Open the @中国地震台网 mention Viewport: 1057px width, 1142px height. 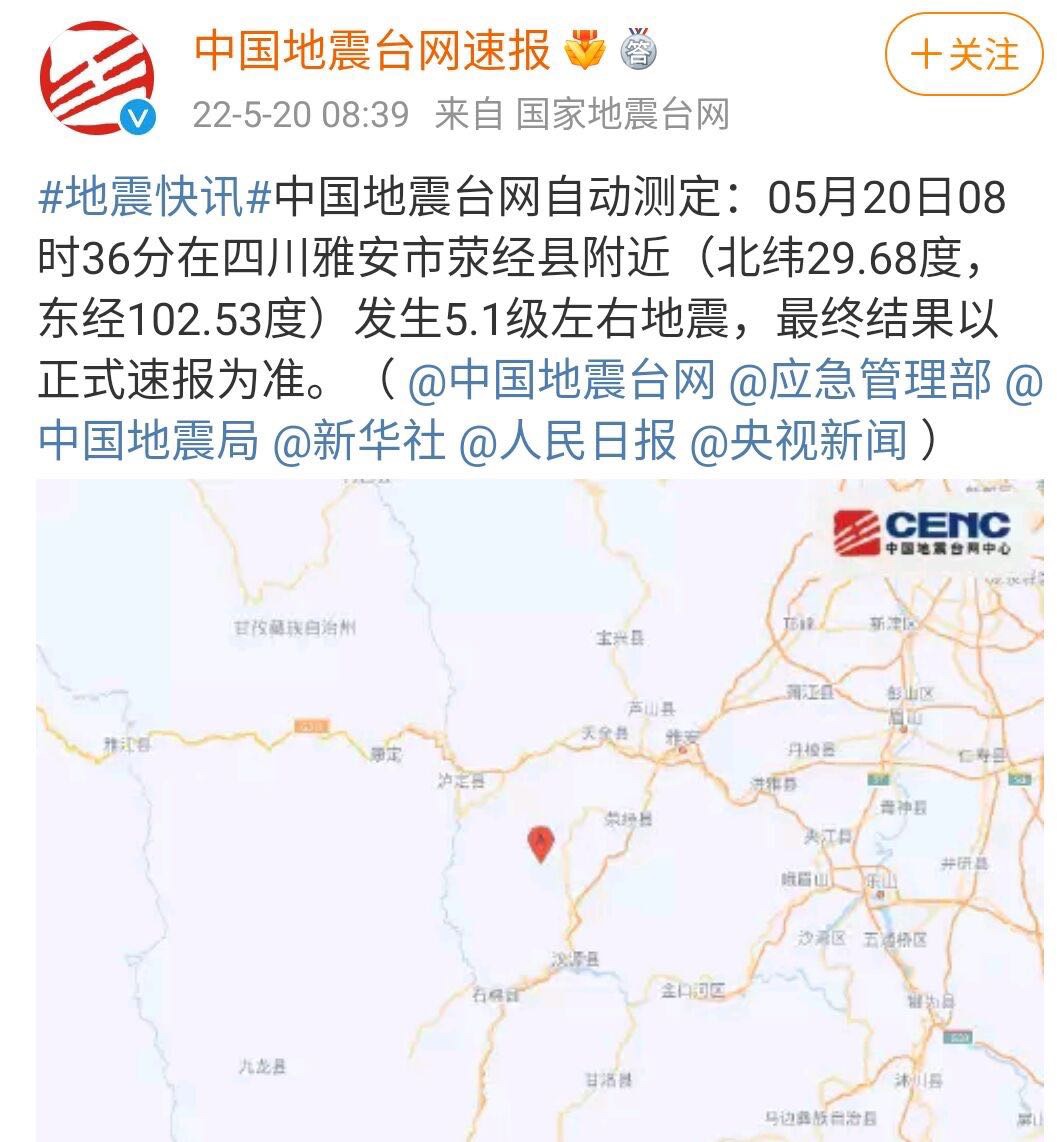(x=562, y=381)
